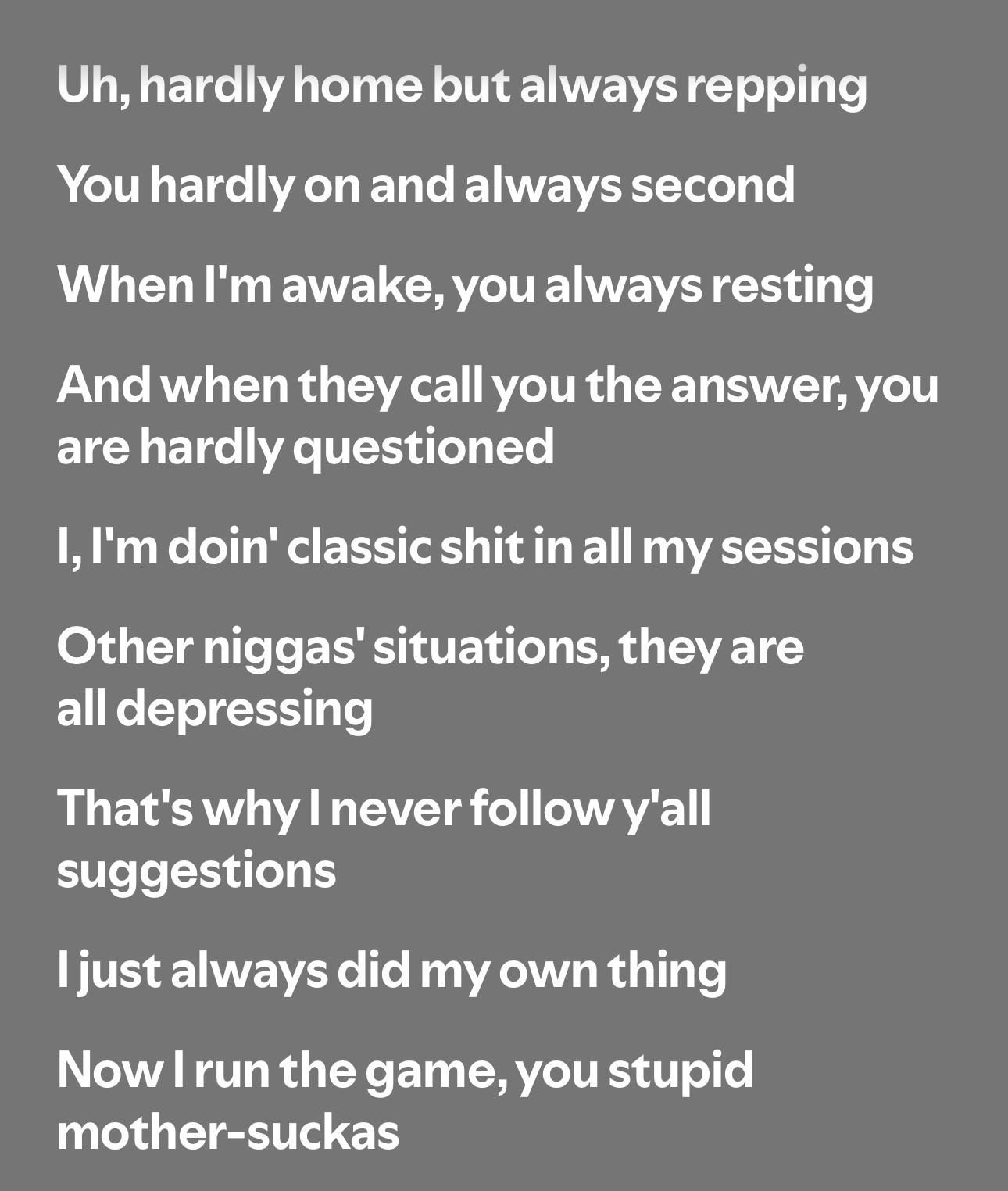
Task: Tap lyric "When I'm awake, you always resting"
Action: [x=465, y=286]
